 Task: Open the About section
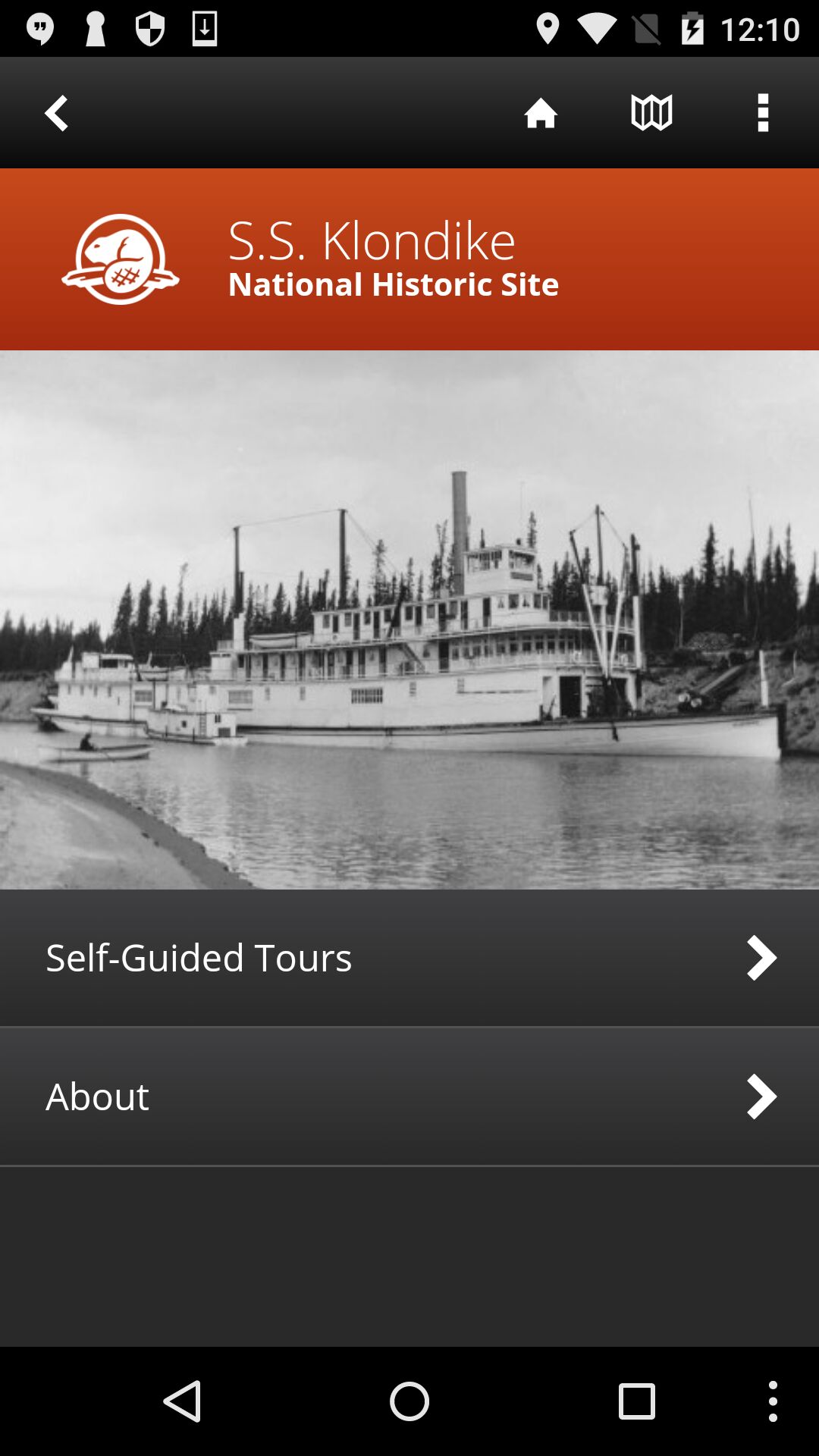coord(409,1097)
